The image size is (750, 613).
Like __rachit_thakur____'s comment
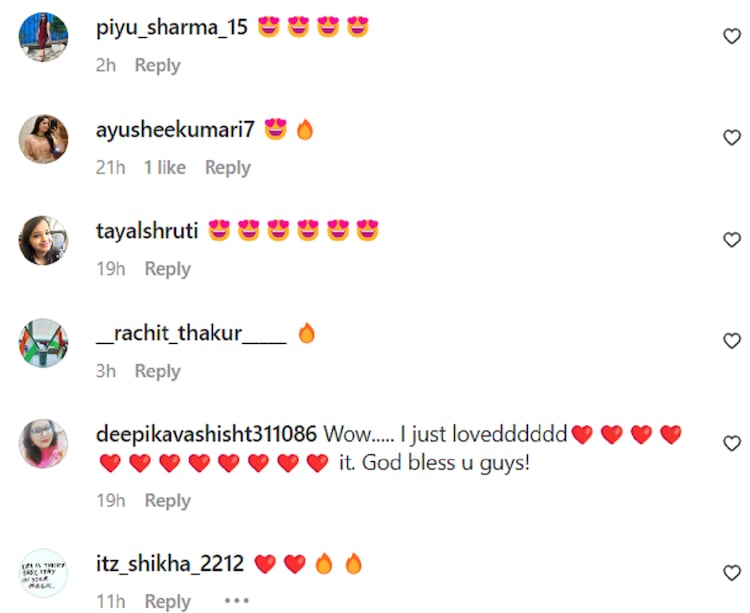[731, 342]
